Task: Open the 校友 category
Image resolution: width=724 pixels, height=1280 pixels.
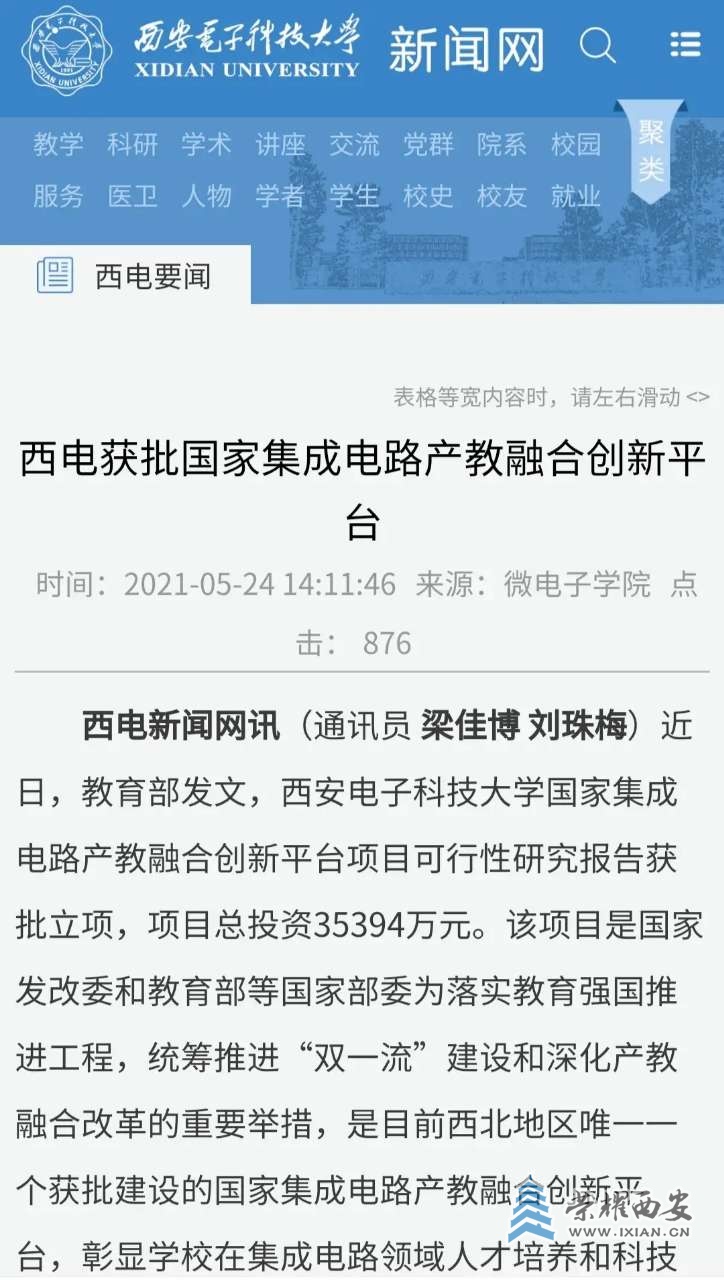Action: pyautogui.click(x=502, y=196)
